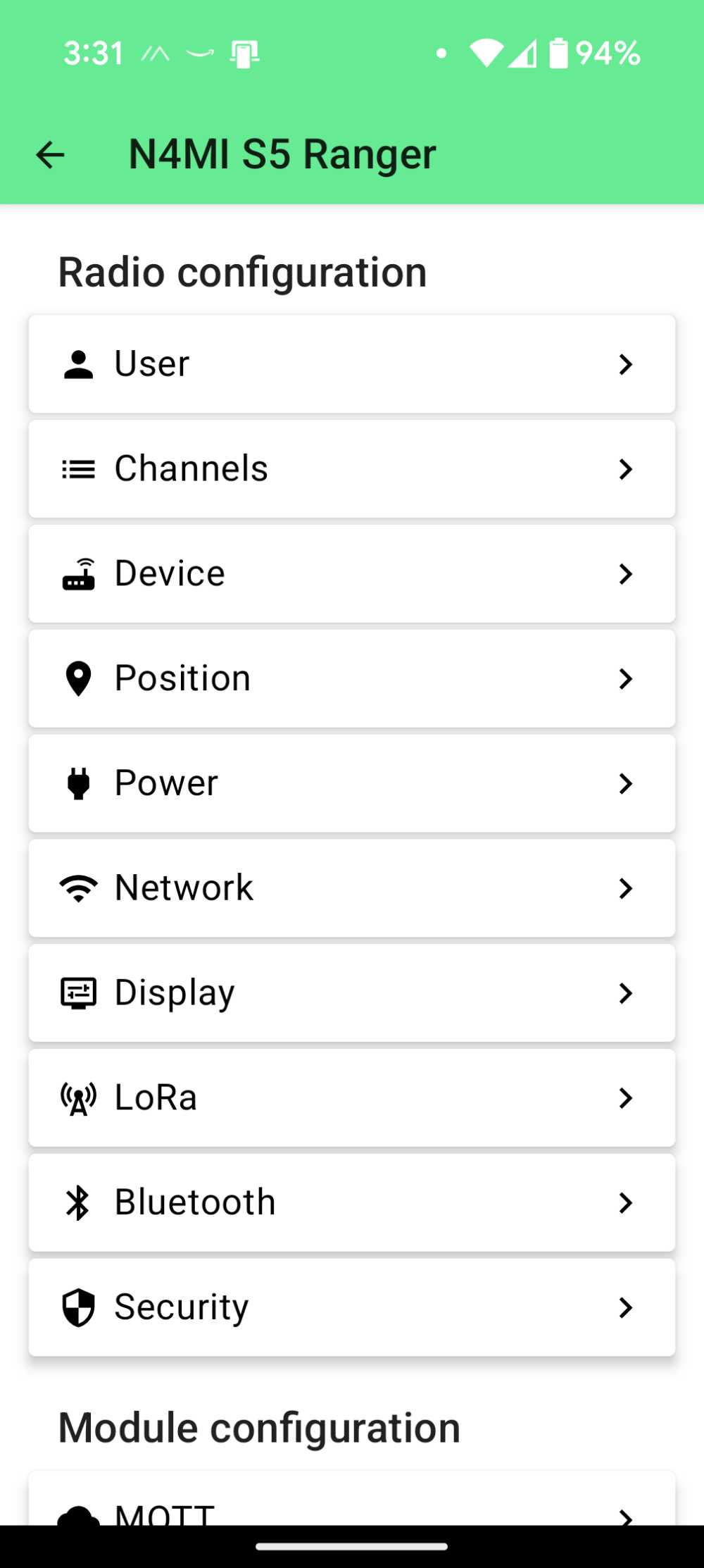The height and width of the screenshot is (1568, 704).
Task: Open Channels configuration
Action: point(352,469)
